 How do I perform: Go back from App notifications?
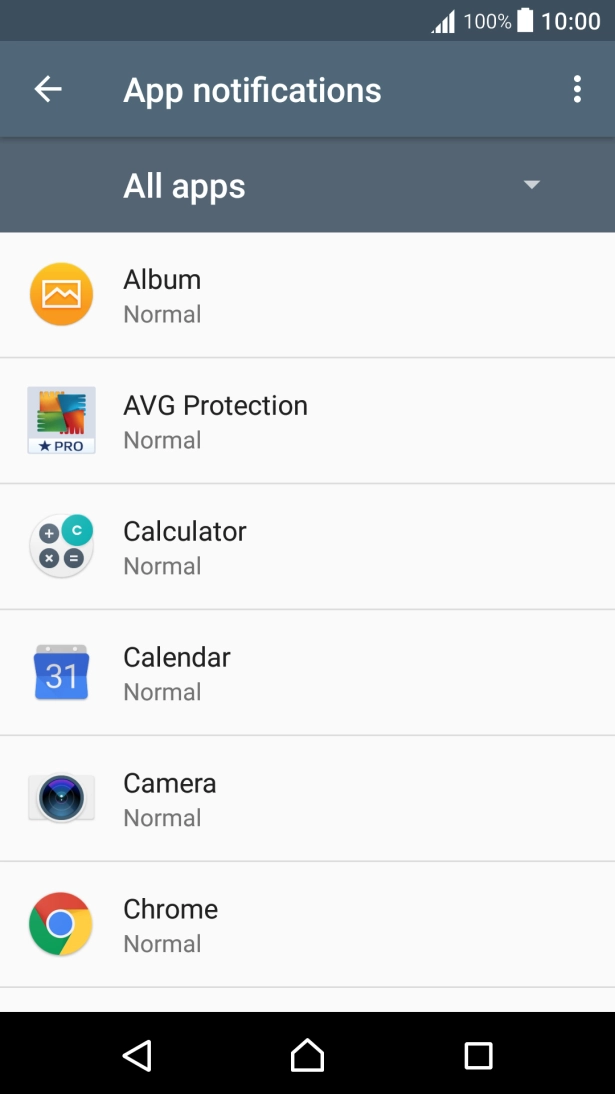coord(48,89)
